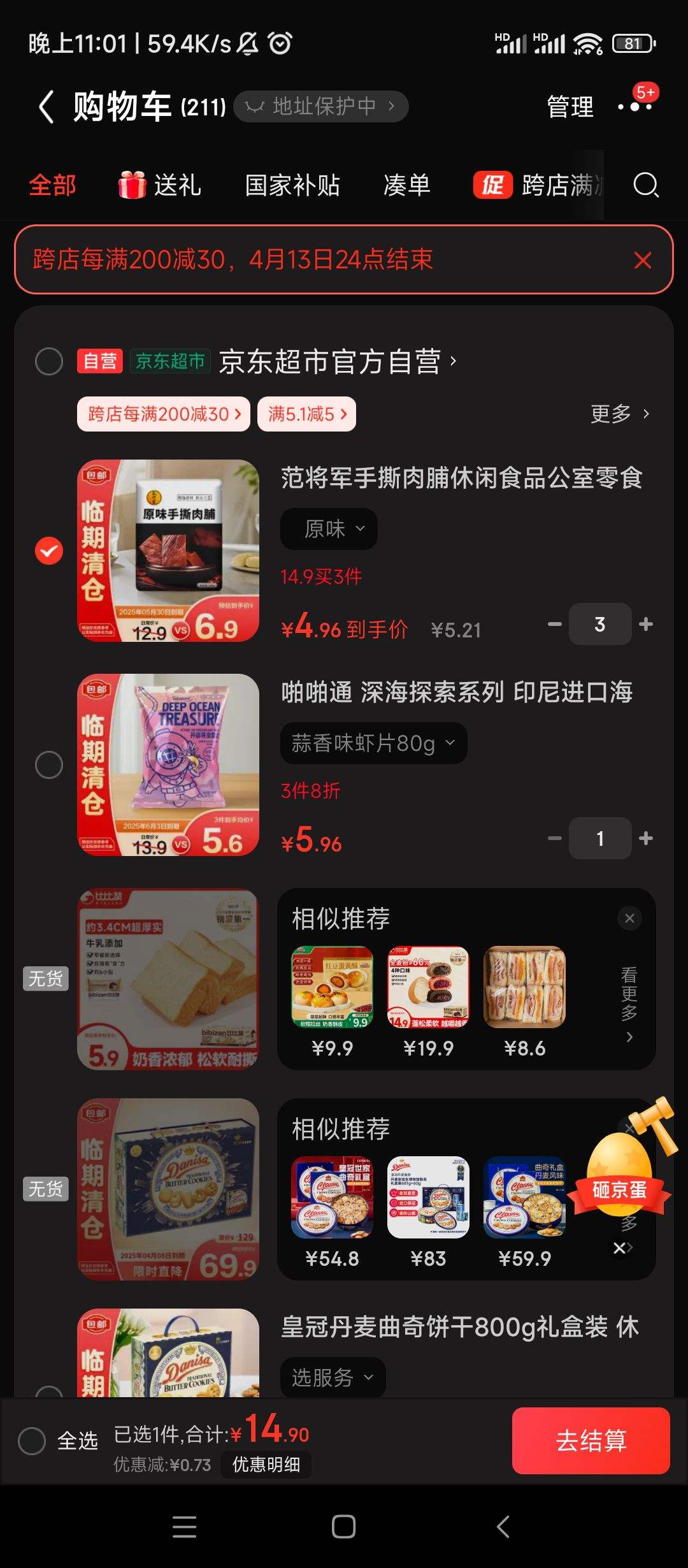The height and width of the screenshot is (1568, 688).
Task: Open the 原味 flavor dropdown
Action: (328, 528)
